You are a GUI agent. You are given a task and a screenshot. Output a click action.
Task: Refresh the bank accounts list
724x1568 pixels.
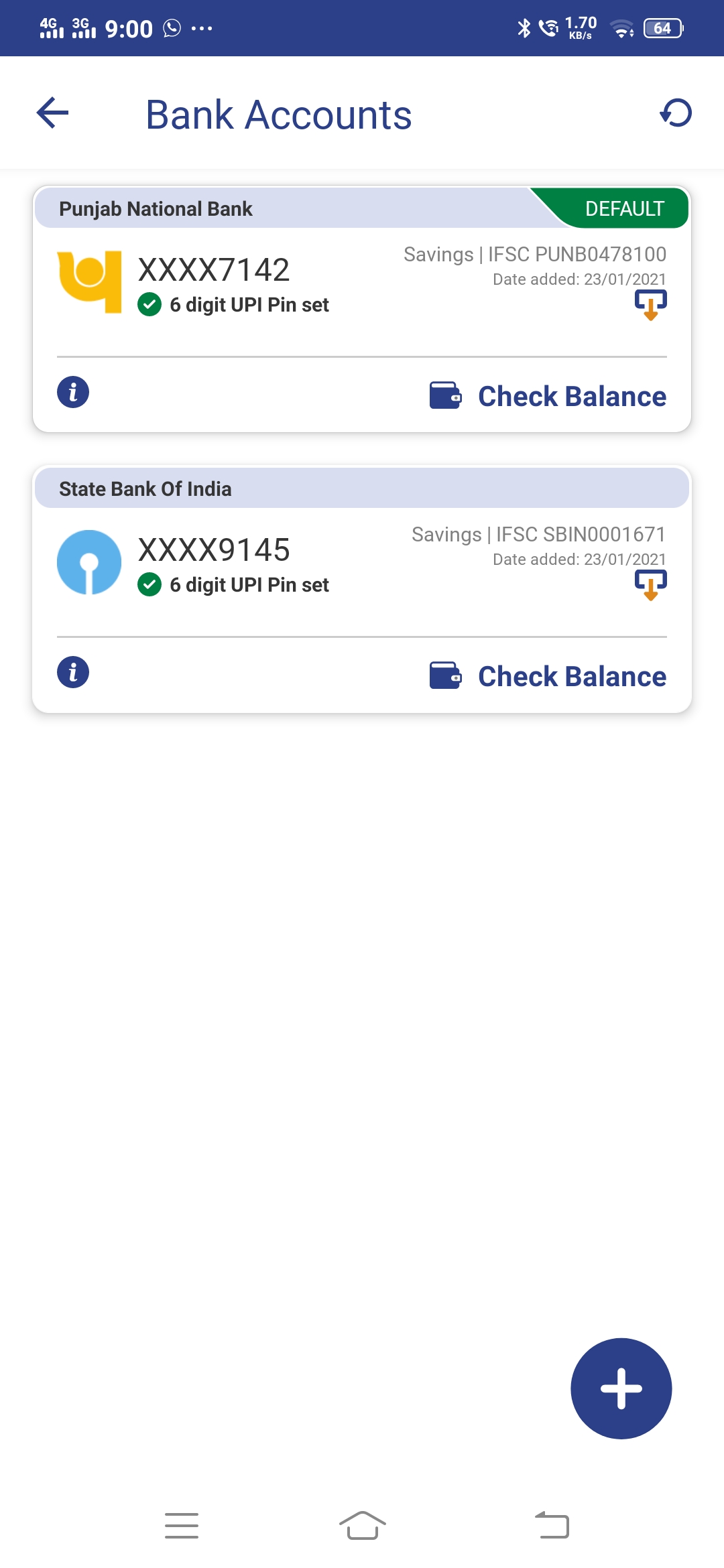tap(676, 113)
